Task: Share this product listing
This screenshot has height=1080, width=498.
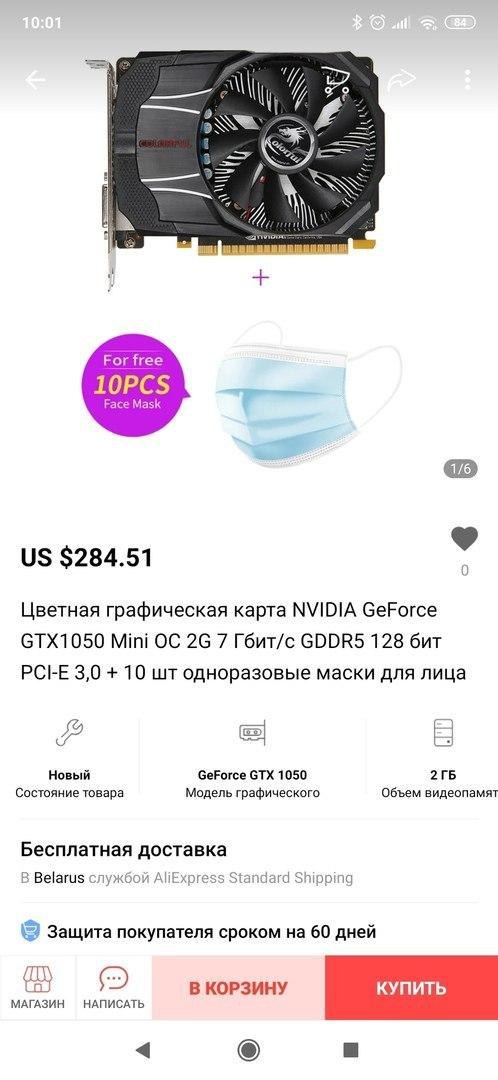Action: (x=401, y=80)
